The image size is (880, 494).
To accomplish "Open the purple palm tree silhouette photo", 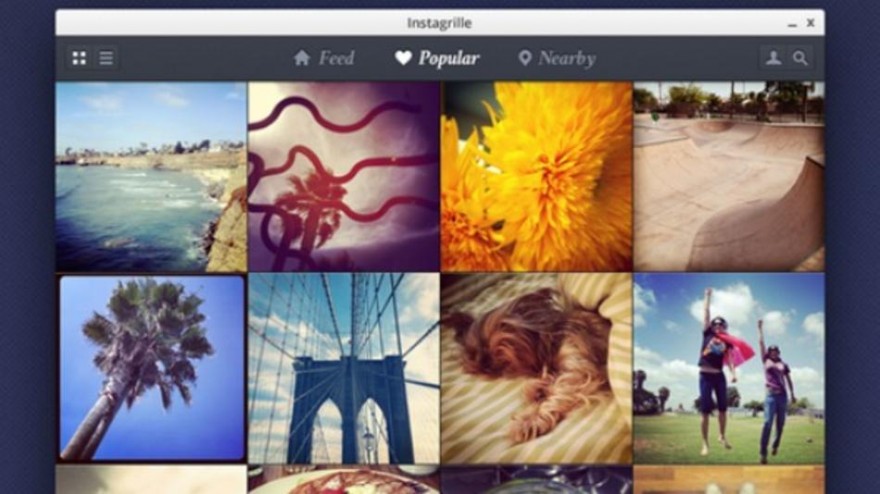I will pos(343,176).
